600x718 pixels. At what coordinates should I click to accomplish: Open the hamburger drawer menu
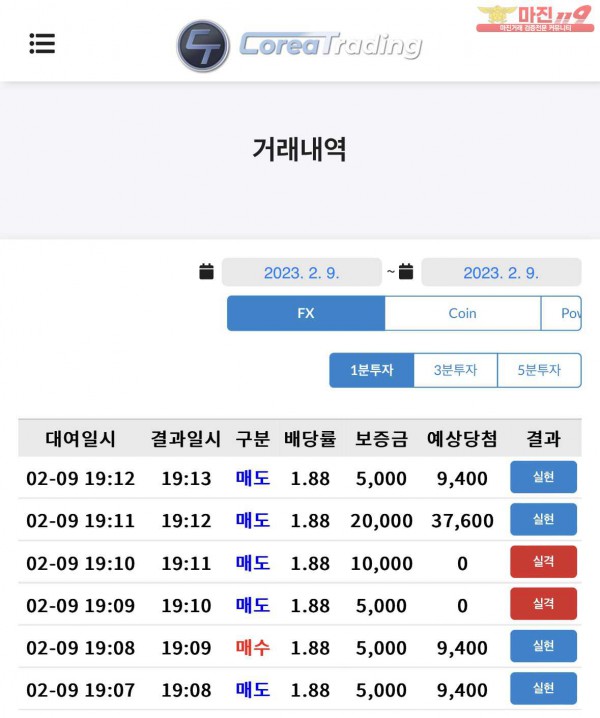(42, 43)
